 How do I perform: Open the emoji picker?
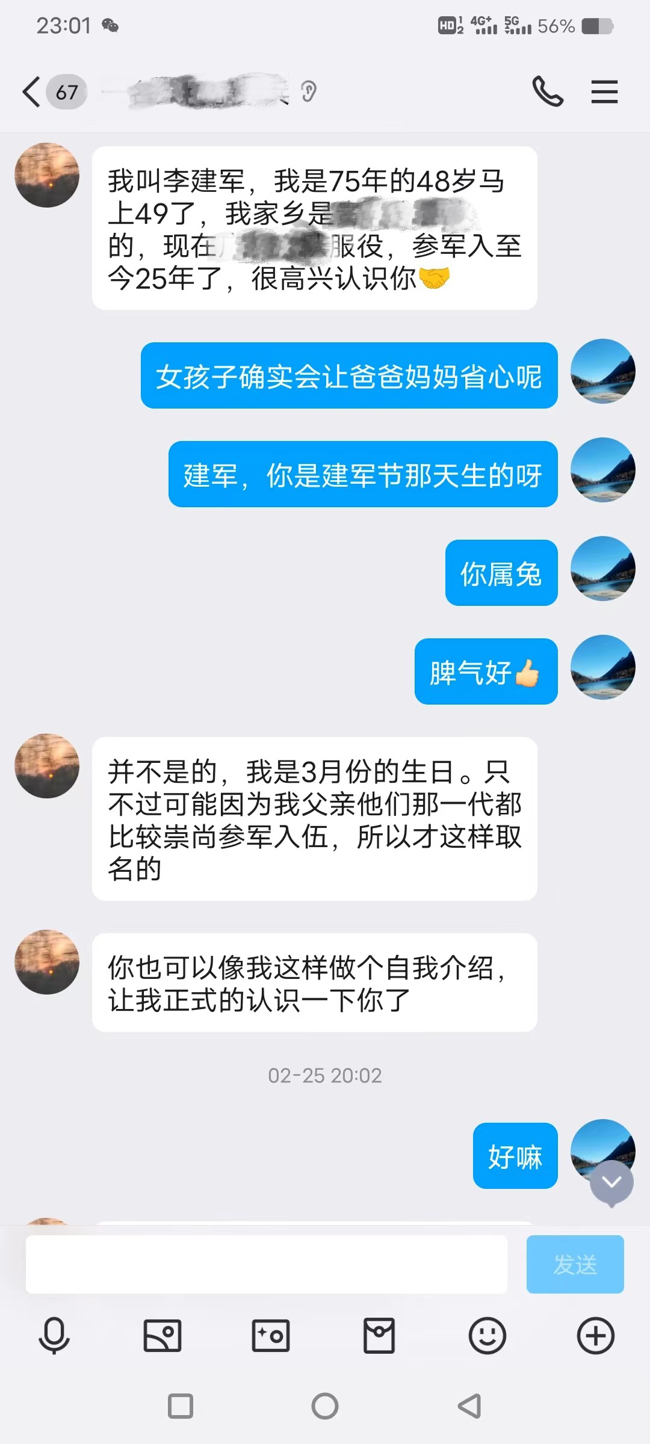click(x=487, y=1336)
